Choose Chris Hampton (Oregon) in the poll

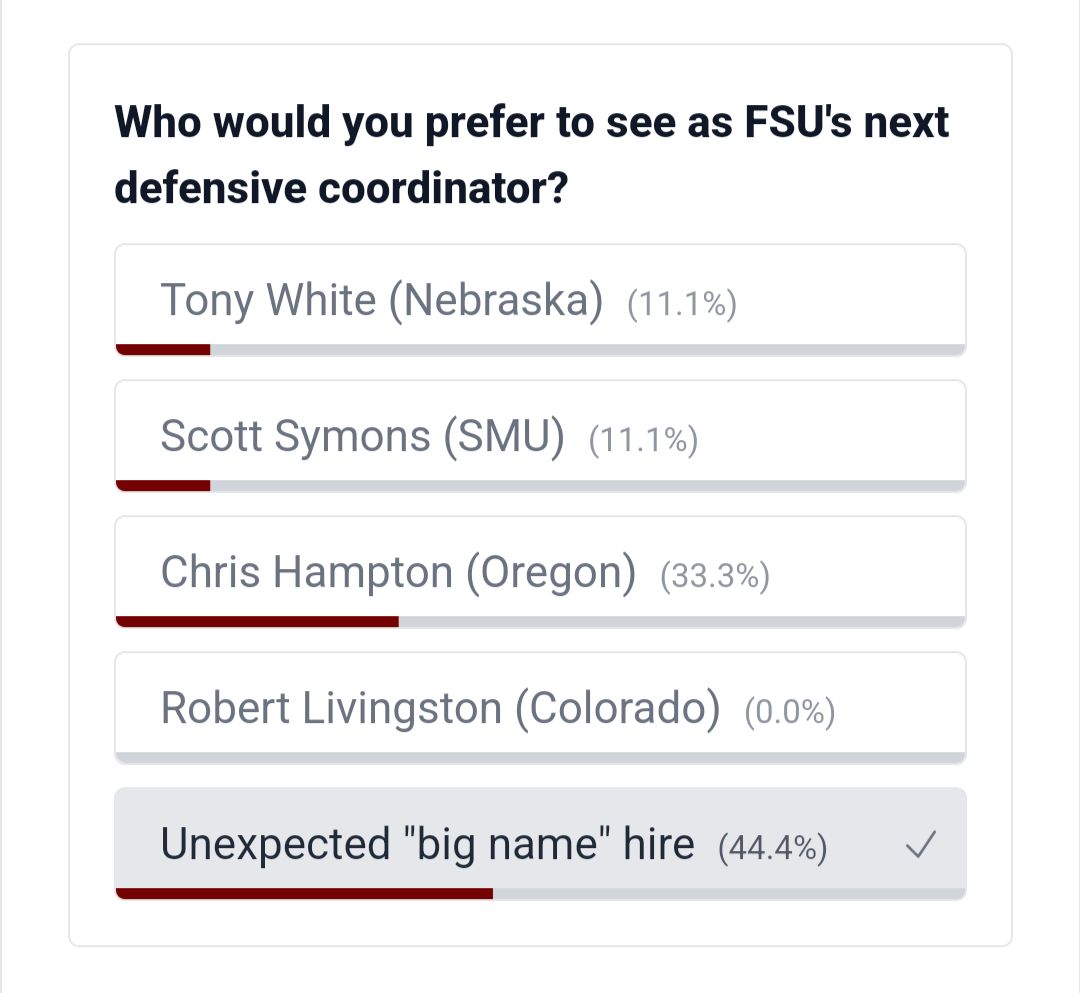coord(540,571)
